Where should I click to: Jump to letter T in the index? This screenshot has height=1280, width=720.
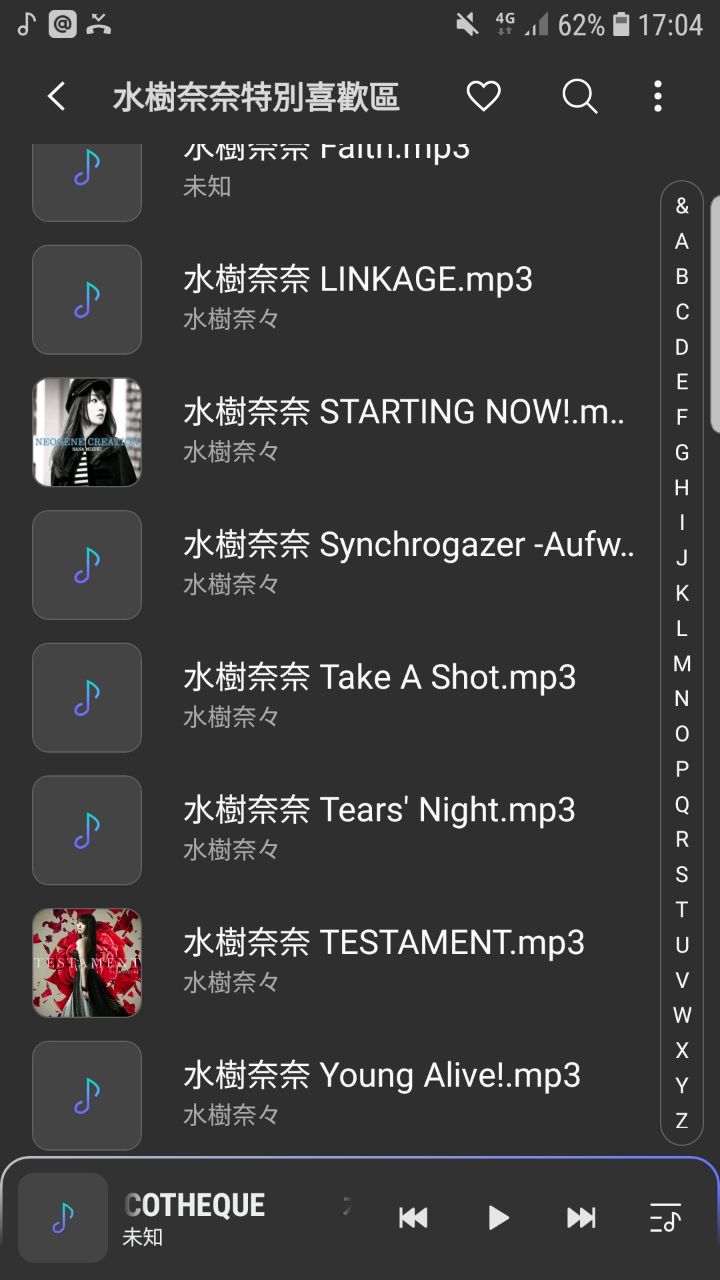pos(682,909)
